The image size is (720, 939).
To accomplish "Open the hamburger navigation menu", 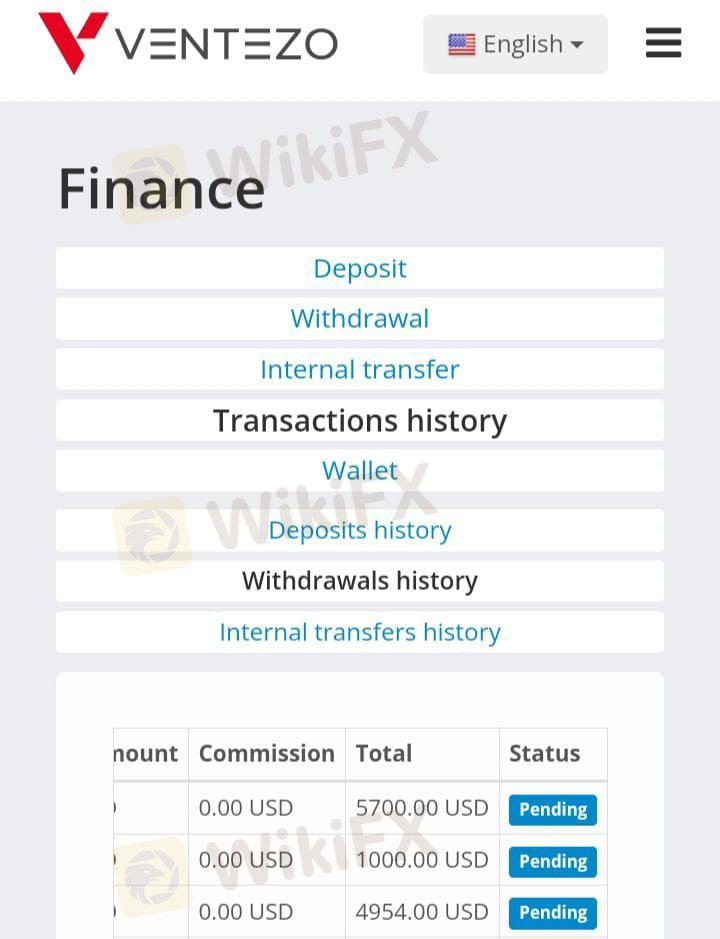I will click(663, 43).
